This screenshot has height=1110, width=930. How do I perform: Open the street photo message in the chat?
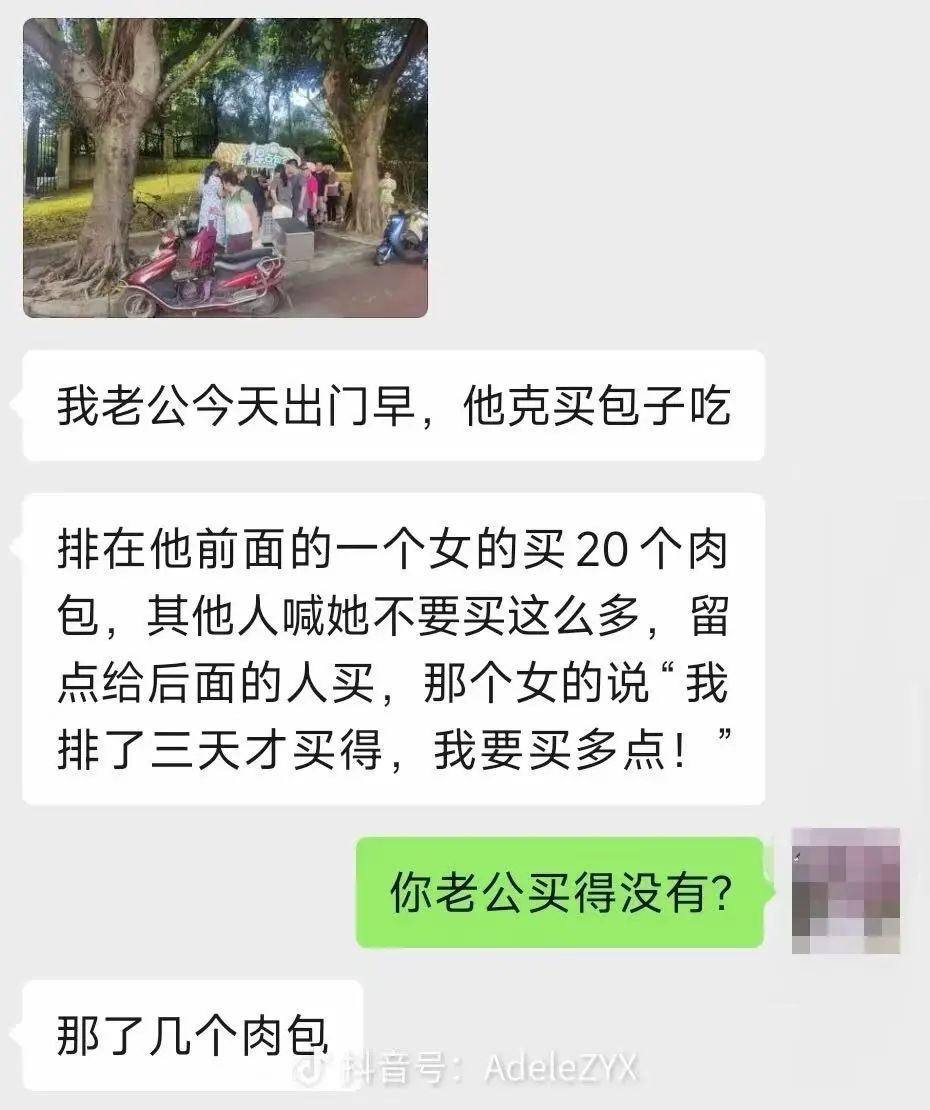pos(225,168)
